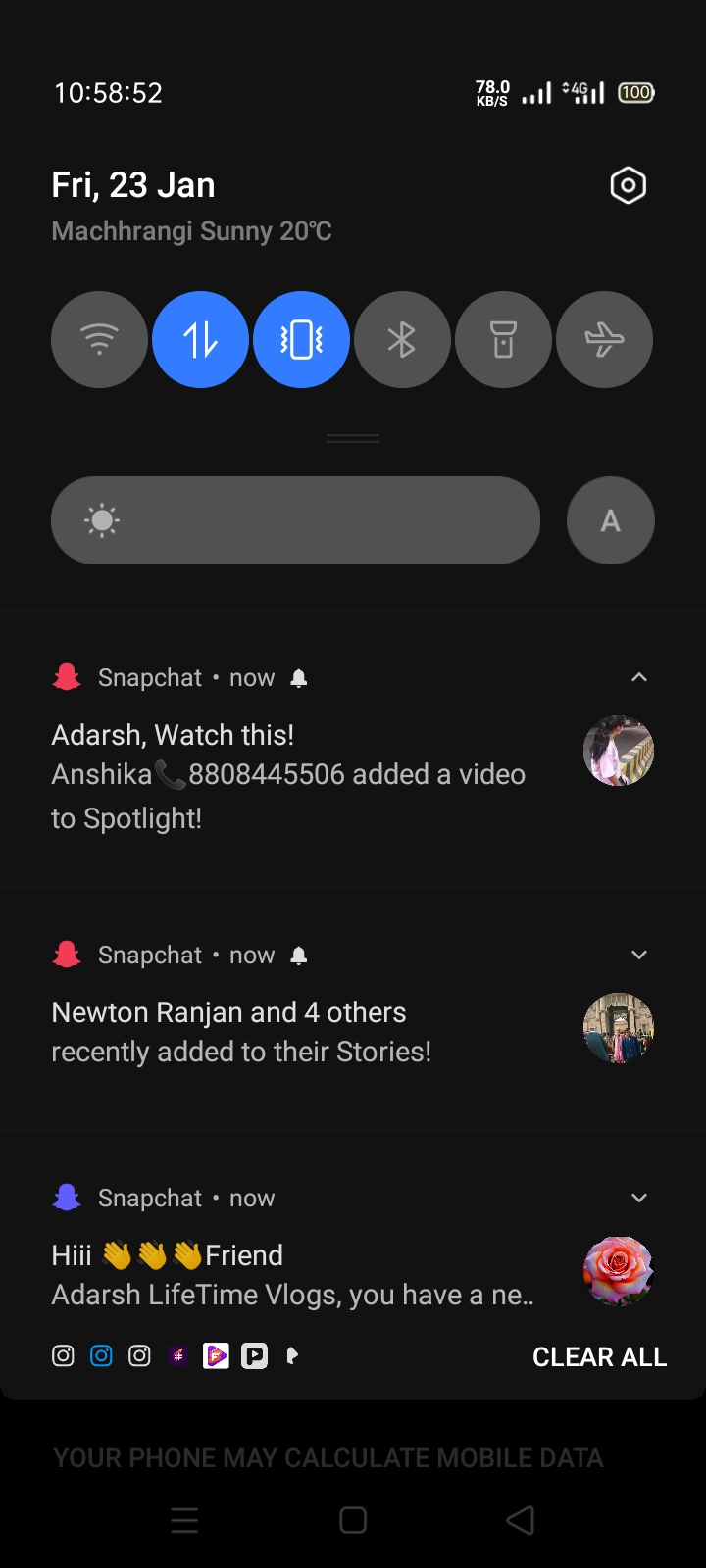Toggle auto brightness A button

(610, 520)
